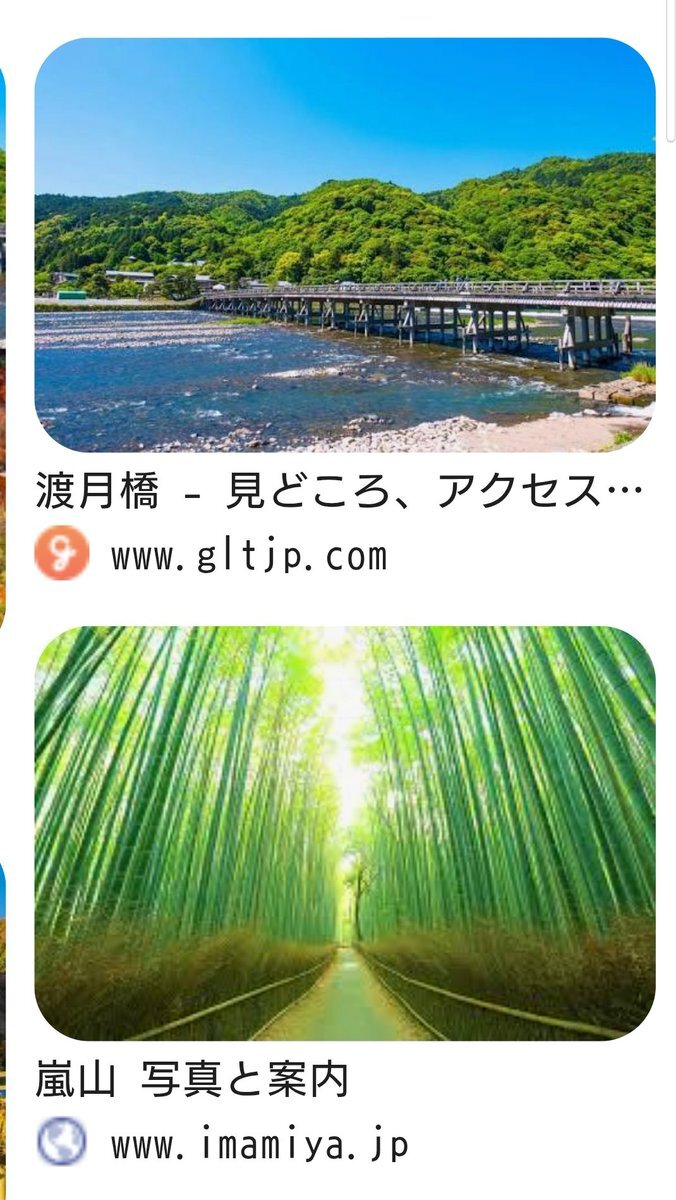This screenshot has height=1200, width=676.
Task: Tap the 嵐山 写真と案内 title
Action: click(x=192, y=1079)
